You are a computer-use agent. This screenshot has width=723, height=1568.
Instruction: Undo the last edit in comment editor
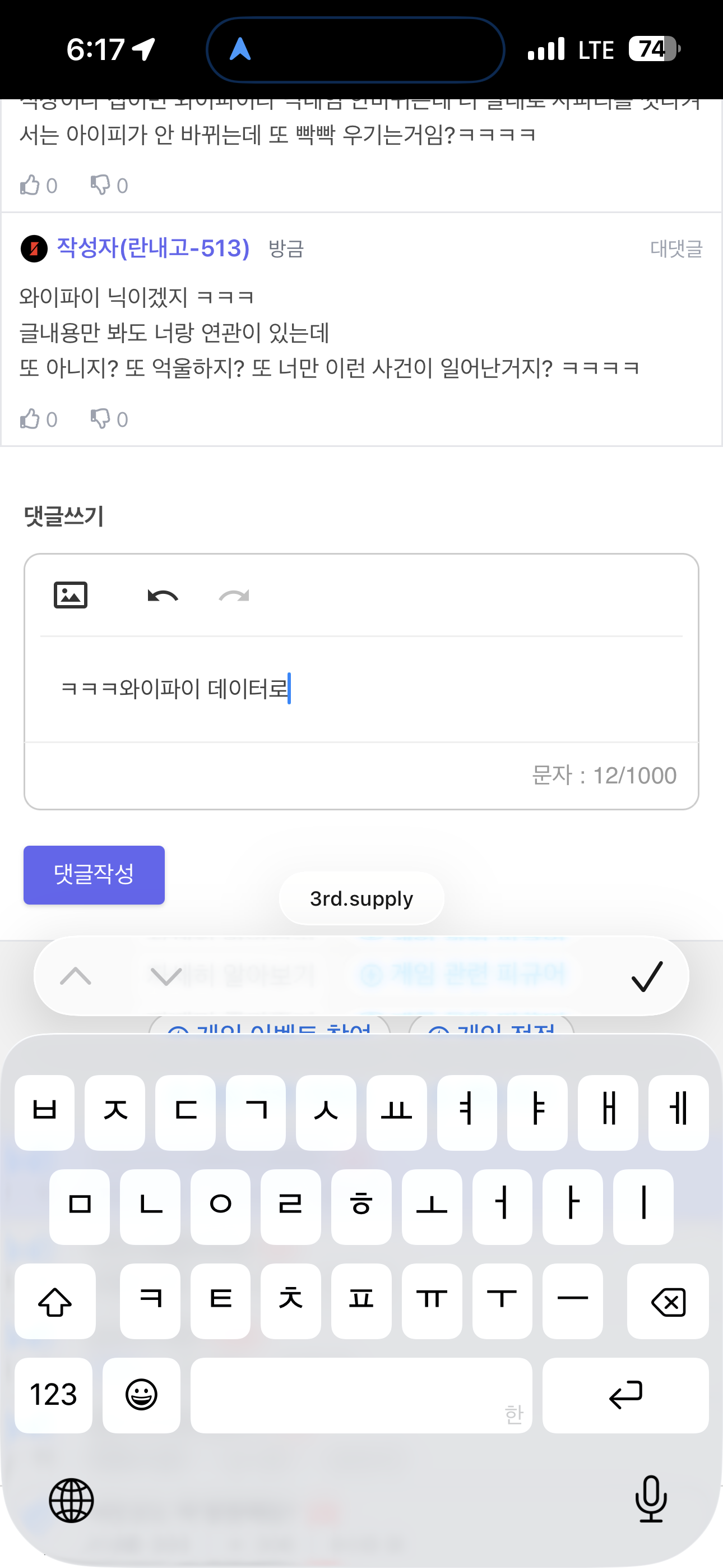pyautogui.click(x=163, y=596)
